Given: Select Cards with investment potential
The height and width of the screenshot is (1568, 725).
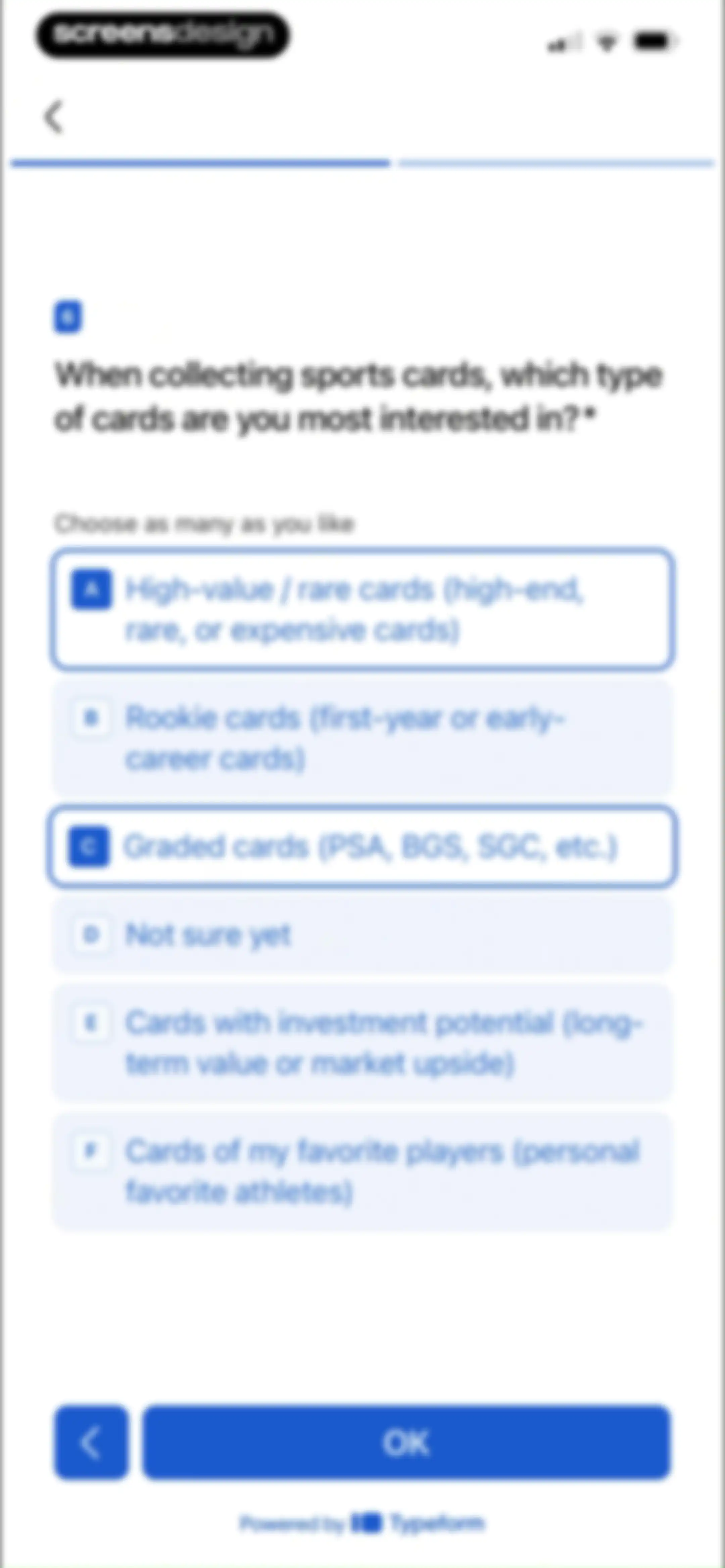Looking at the screenshot, I should point(362,1042).
